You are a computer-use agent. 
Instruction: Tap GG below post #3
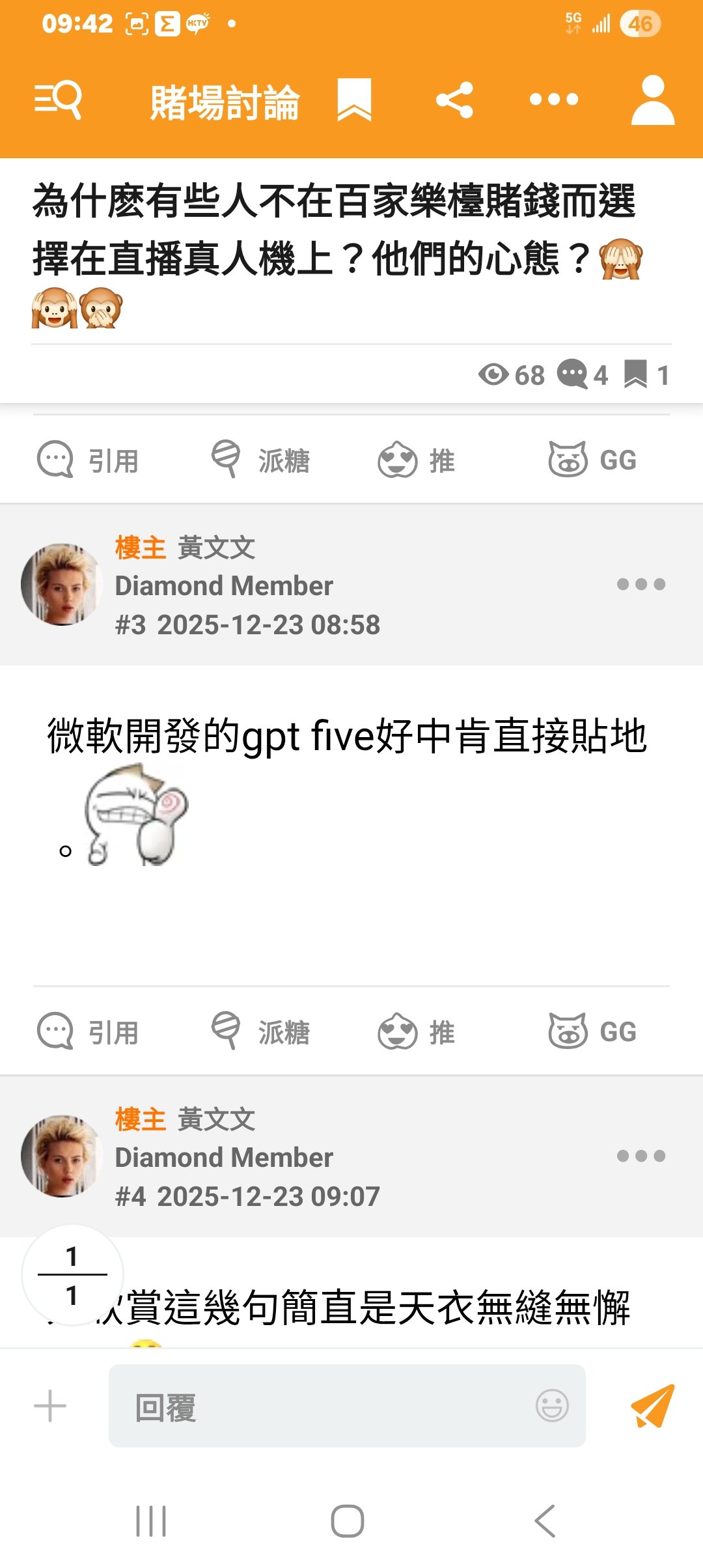(592, 1032)
